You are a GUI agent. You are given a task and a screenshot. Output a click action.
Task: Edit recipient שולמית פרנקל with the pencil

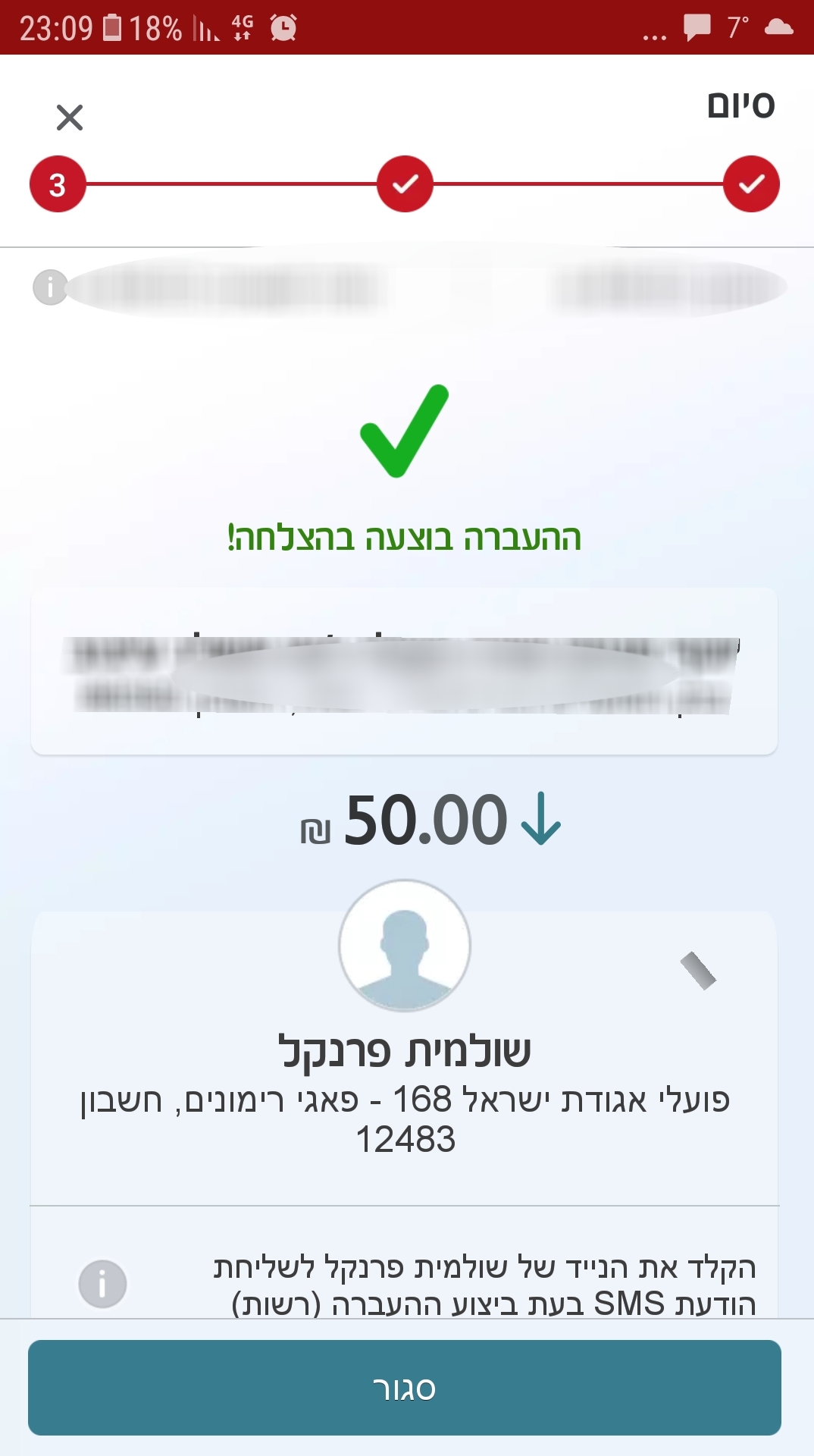tap(698, 970)
